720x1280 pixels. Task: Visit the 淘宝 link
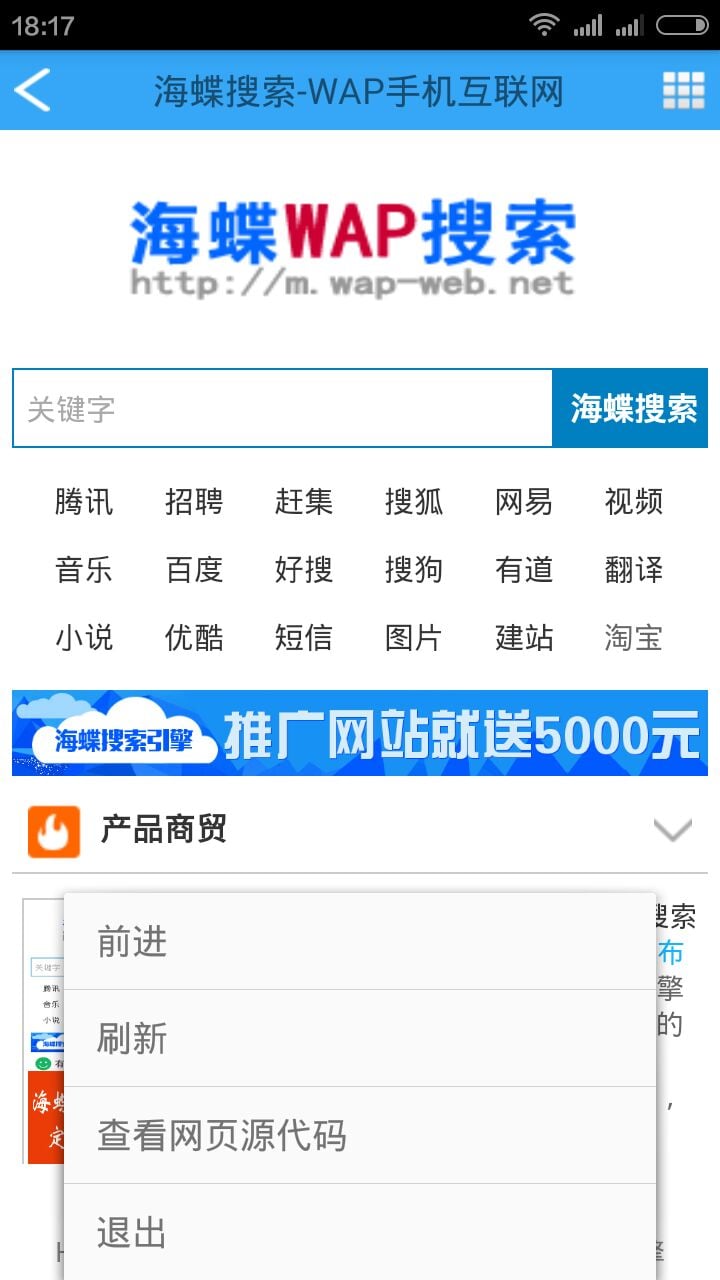tap(634, 638)
